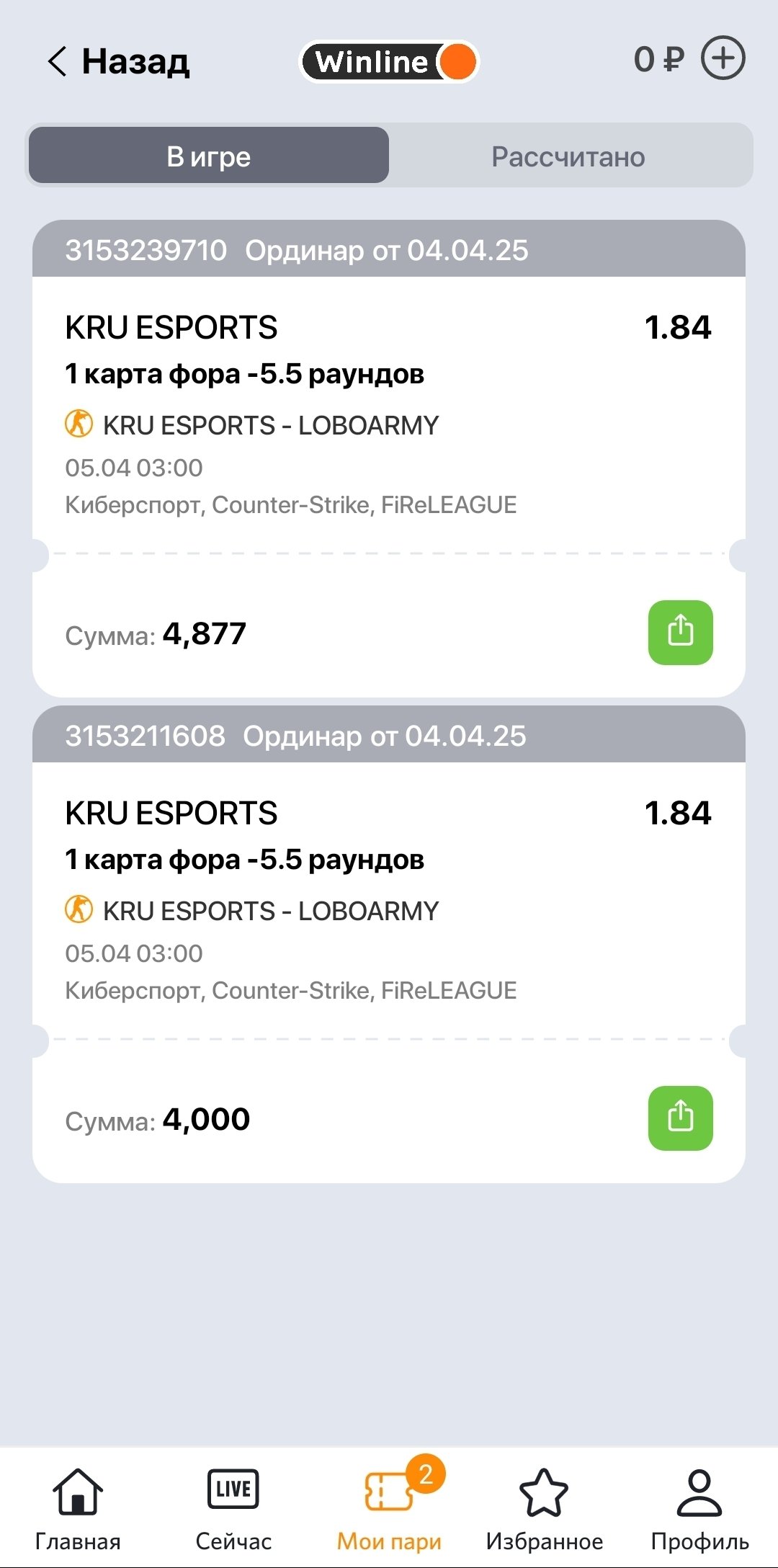The height and width of the screenshot is (1568, 778).
Task: Go back using the Назад button
Action: (119, 61)
